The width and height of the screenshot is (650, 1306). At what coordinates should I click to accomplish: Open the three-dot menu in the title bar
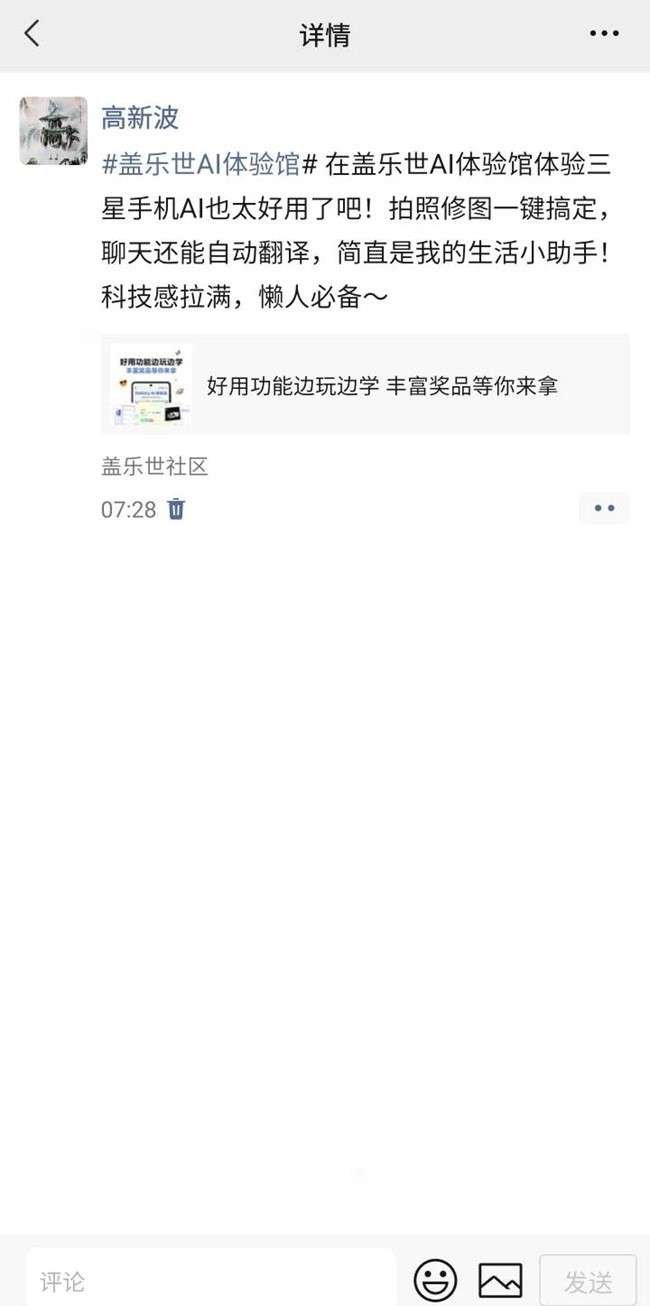click(x=603, y=34)
